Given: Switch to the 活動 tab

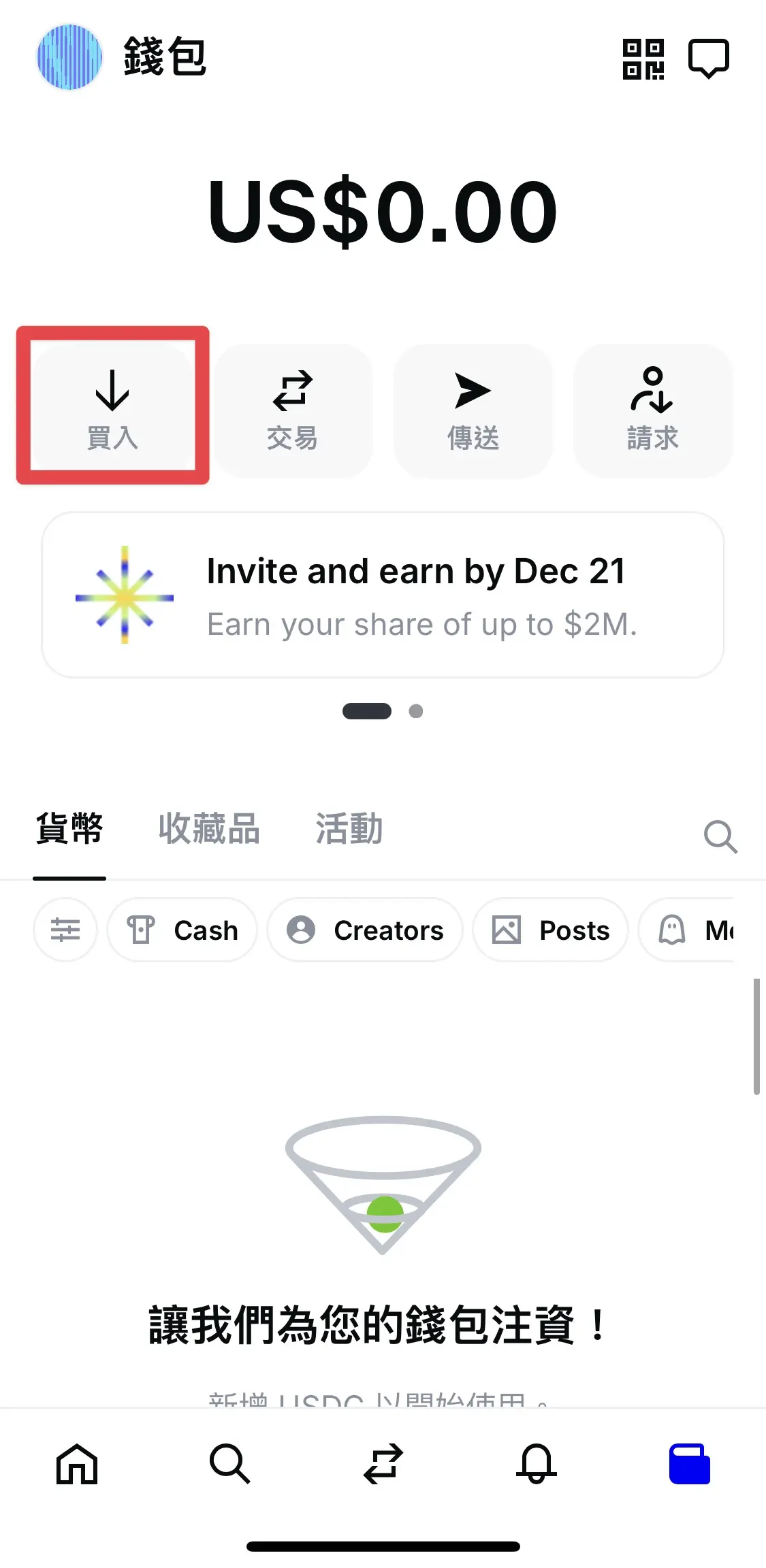Looking at the screenshot, I should [x=349, y=829].
